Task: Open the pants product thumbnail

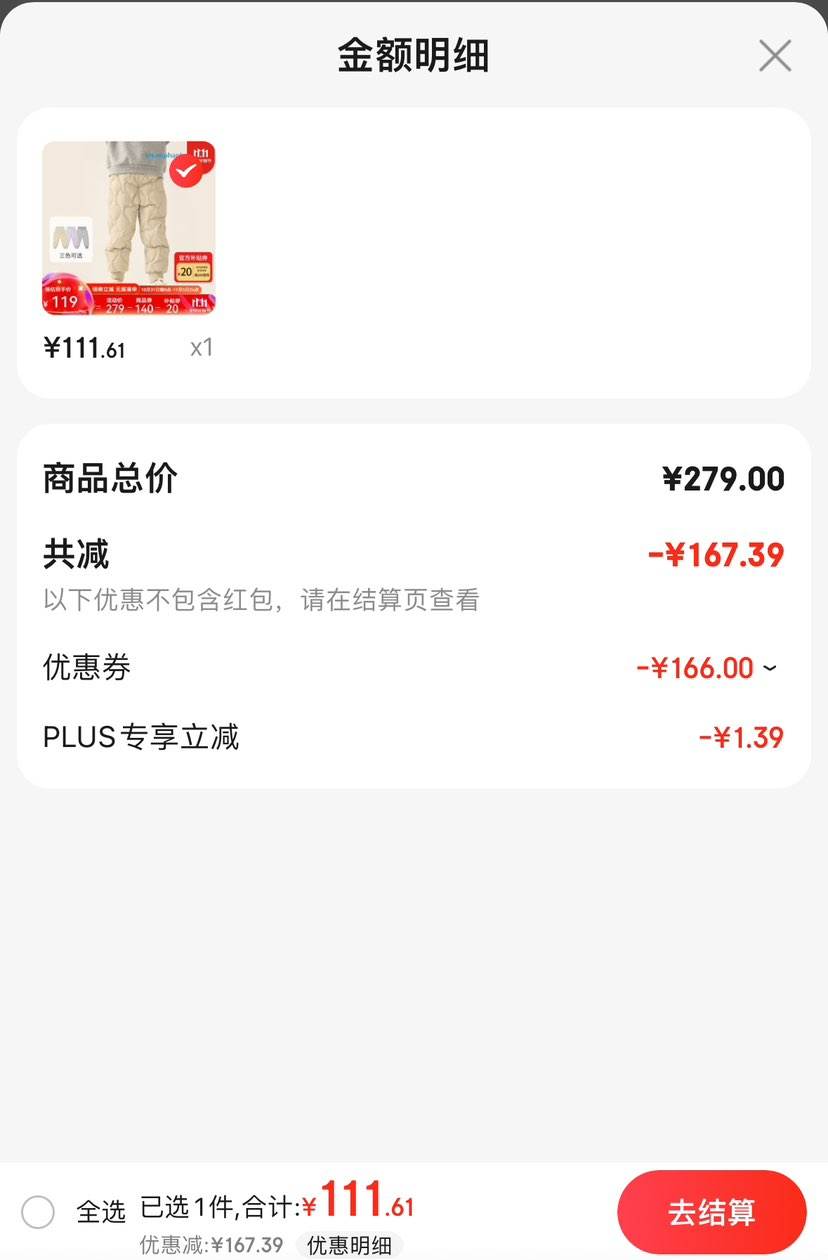Action: pyautogui.click(x=129, y=228)
